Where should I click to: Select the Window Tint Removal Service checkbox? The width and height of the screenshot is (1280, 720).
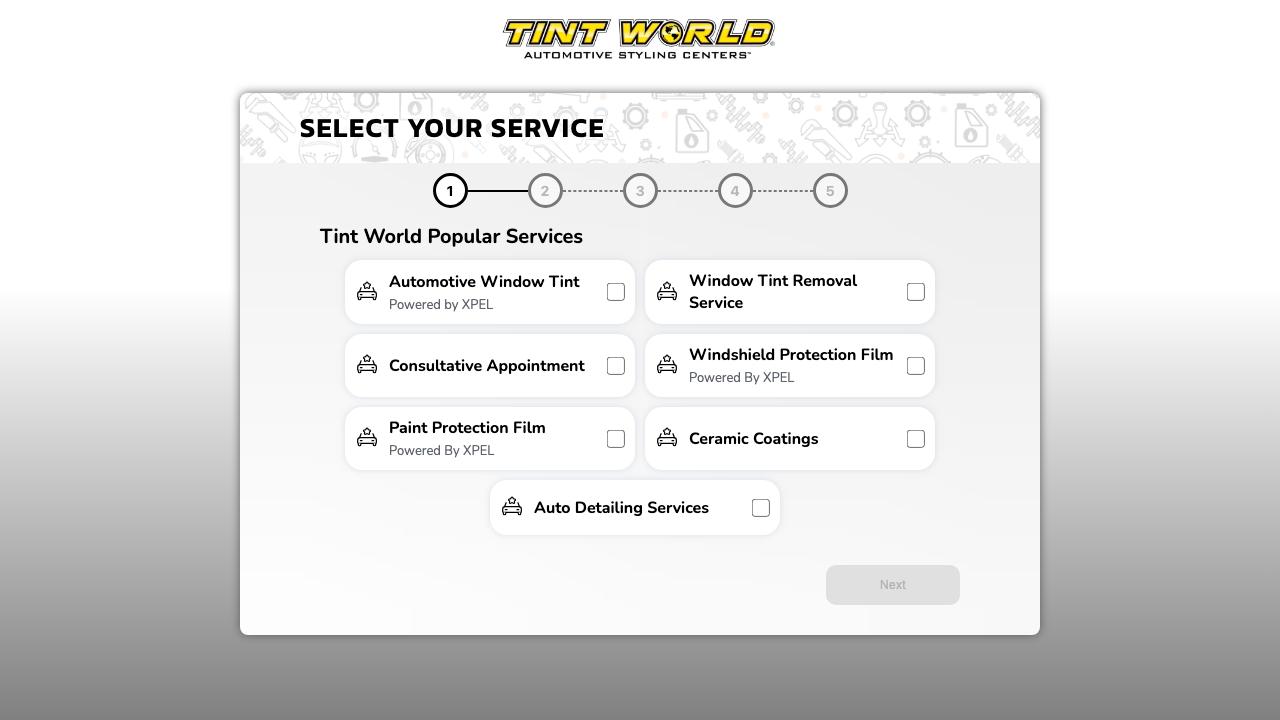point(916,292)
